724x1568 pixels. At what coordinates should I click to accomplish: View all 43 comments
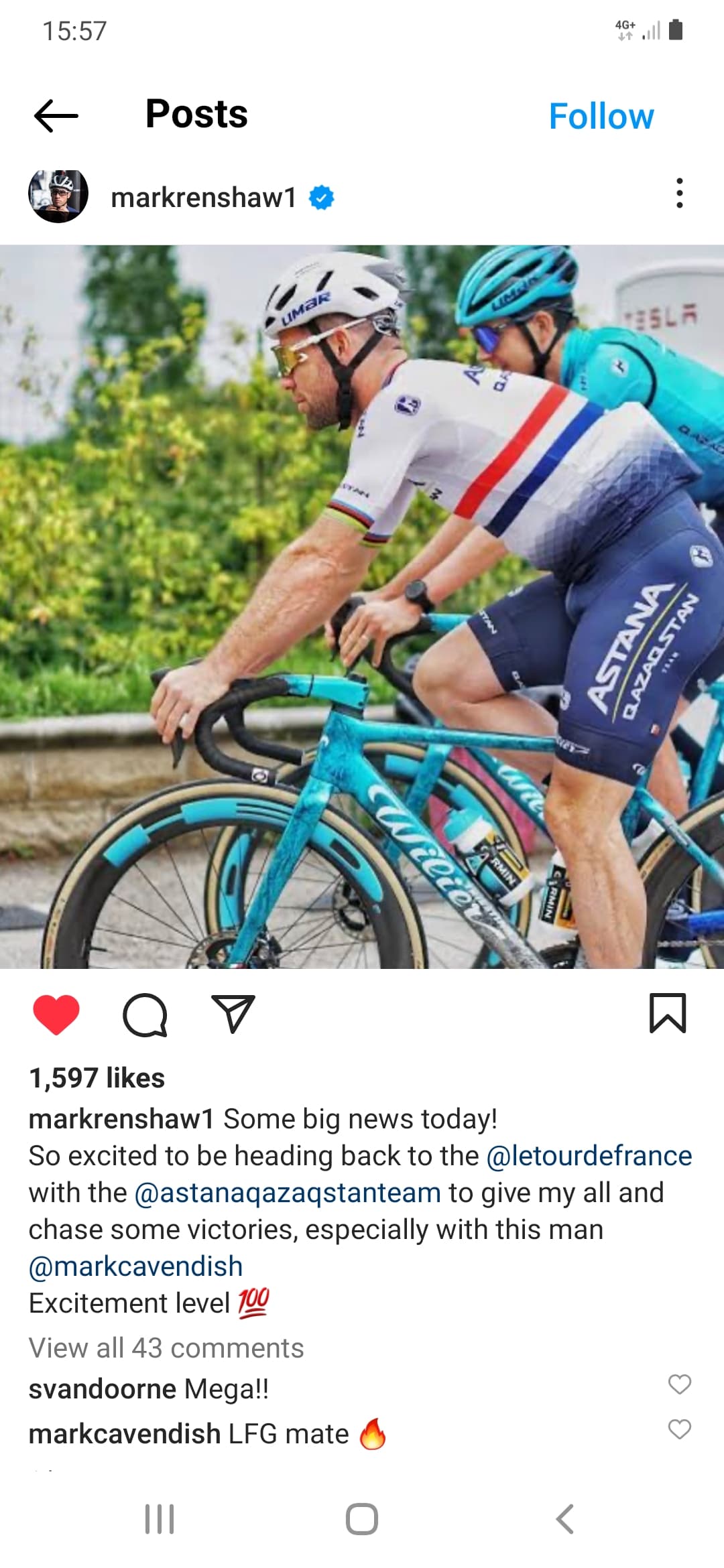[x=166, y=1348]
